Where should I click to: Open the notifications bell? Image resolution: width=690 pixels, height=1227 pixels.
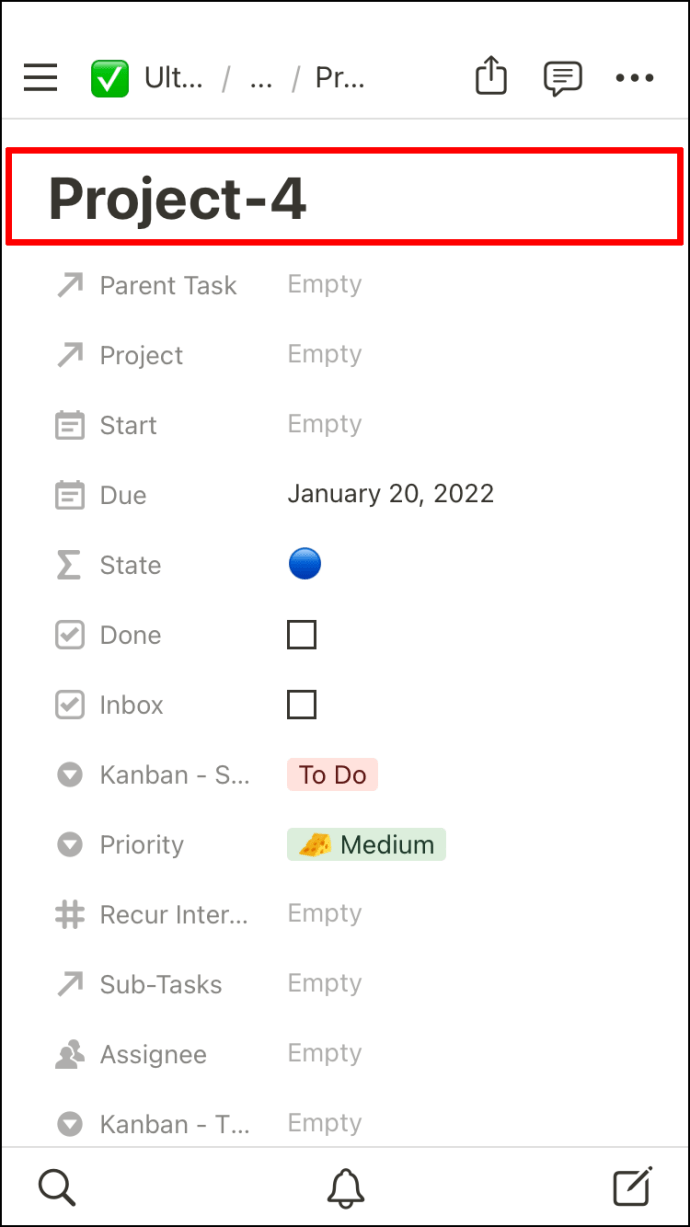coord(346,1188)
